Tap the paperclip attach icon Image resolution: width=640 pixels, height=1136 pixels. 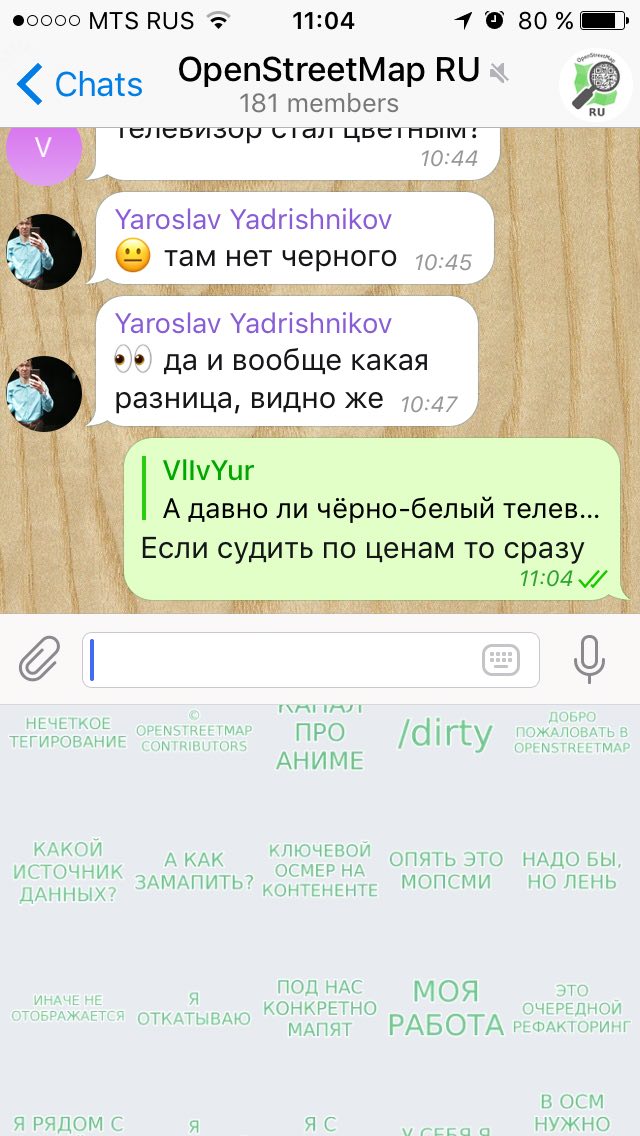click(x=39, y=659)
